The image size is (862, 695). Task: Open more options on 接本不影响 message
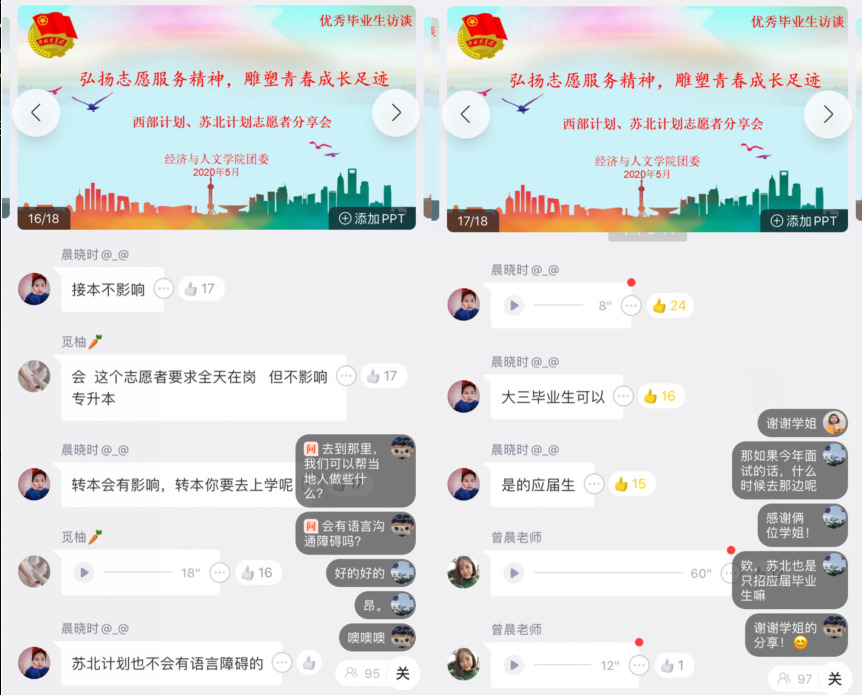(x=163, y=289)
